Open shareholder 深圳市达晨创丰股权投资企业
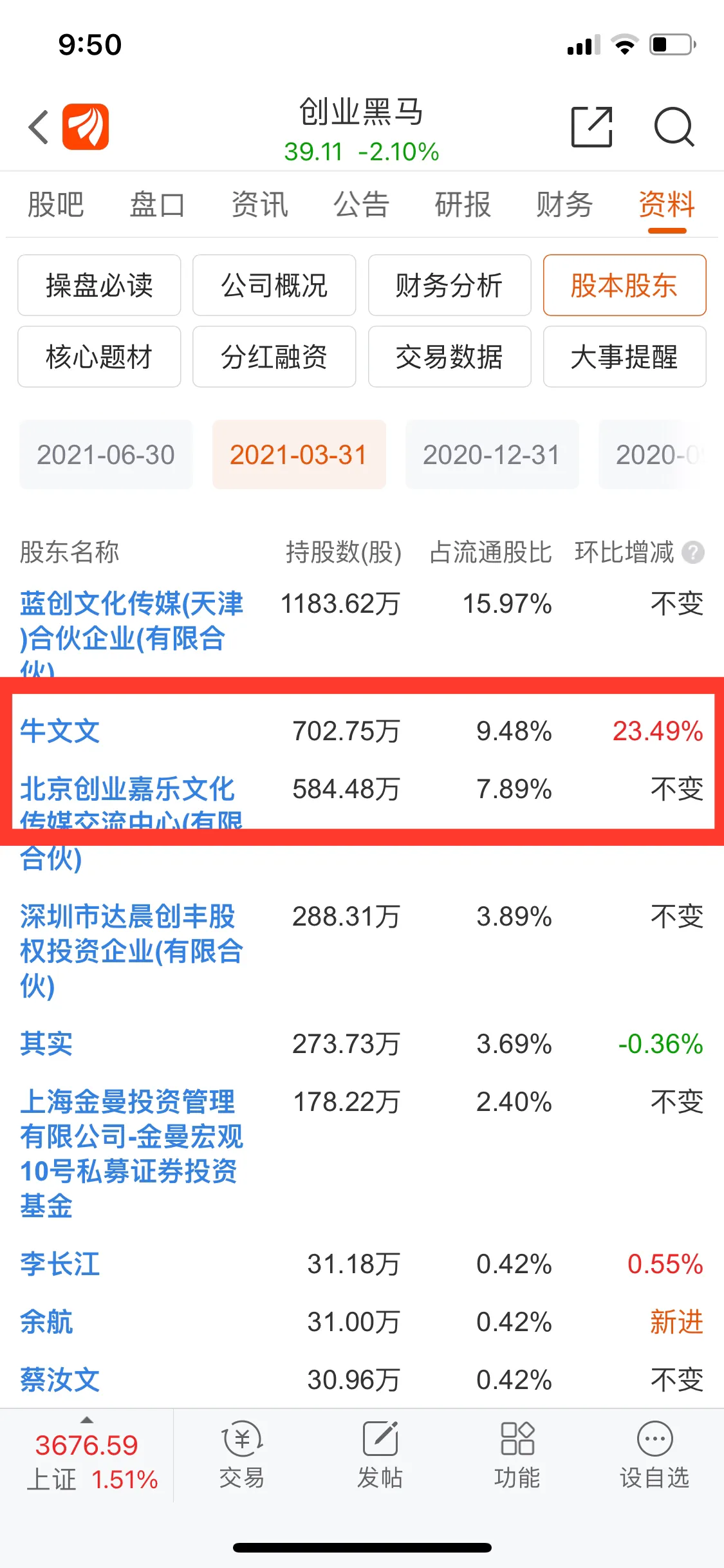Viewport: 724px width, 1568px height. [131, 951]
